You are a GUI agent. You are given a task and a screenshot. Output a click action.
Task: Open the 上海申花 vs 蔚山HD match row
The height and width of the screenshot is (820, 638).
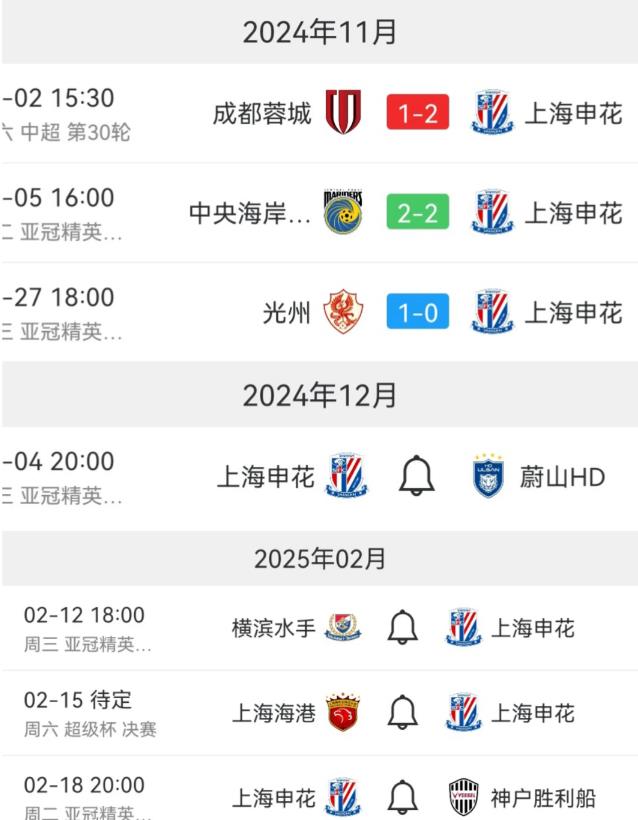click(319, 477)
